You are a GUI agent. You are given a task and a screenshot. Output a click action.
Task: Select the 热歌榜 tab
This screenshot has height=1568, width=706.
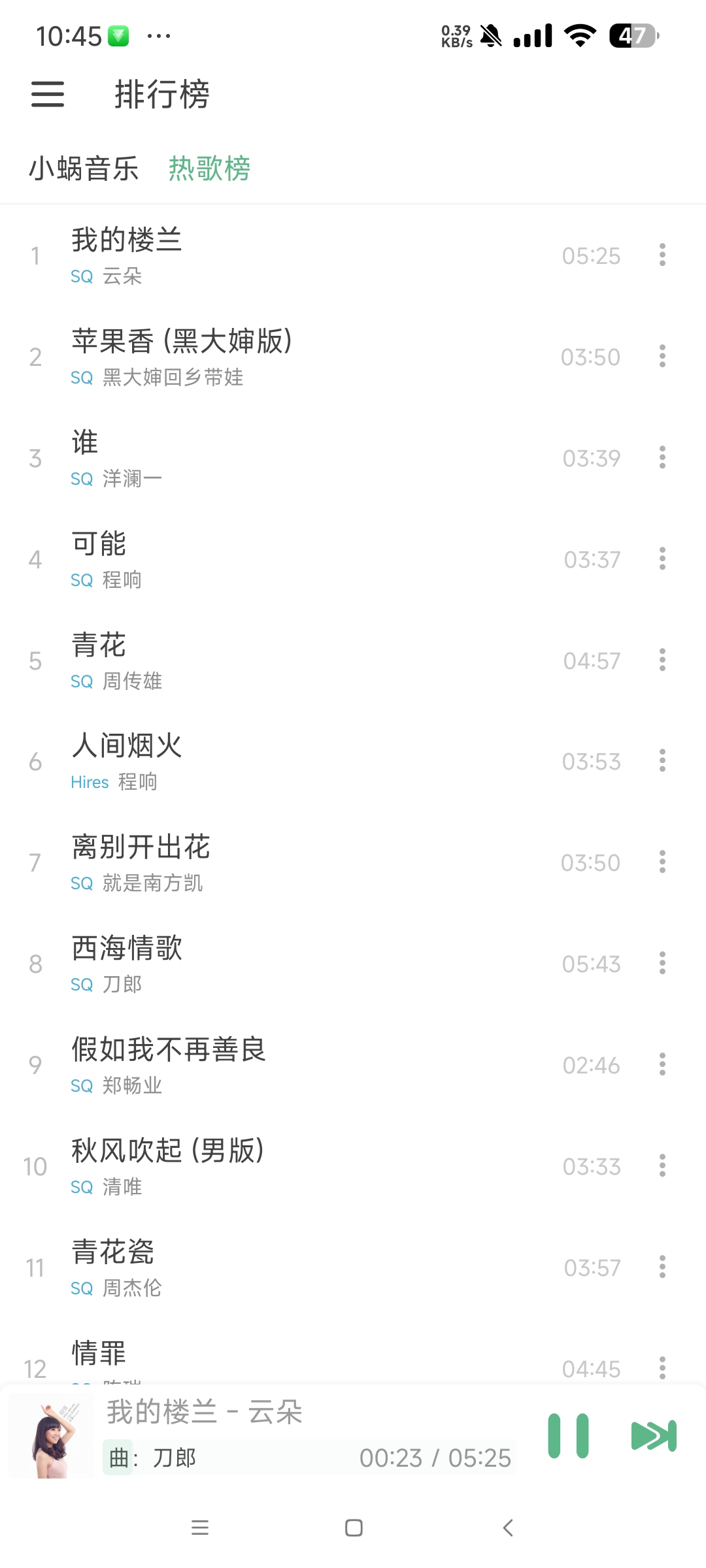pos(209,168)
